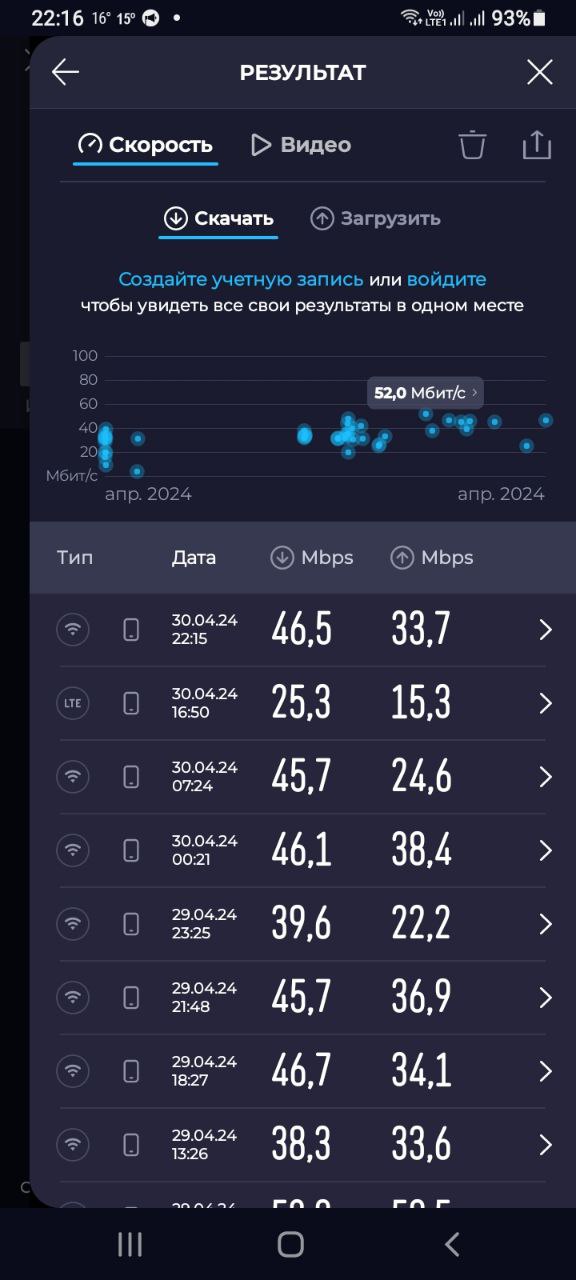Image resolution: width=576 pixels, height=1280 pixels.
Task: Go back using the top-left arrow
Action: [65, 72]
